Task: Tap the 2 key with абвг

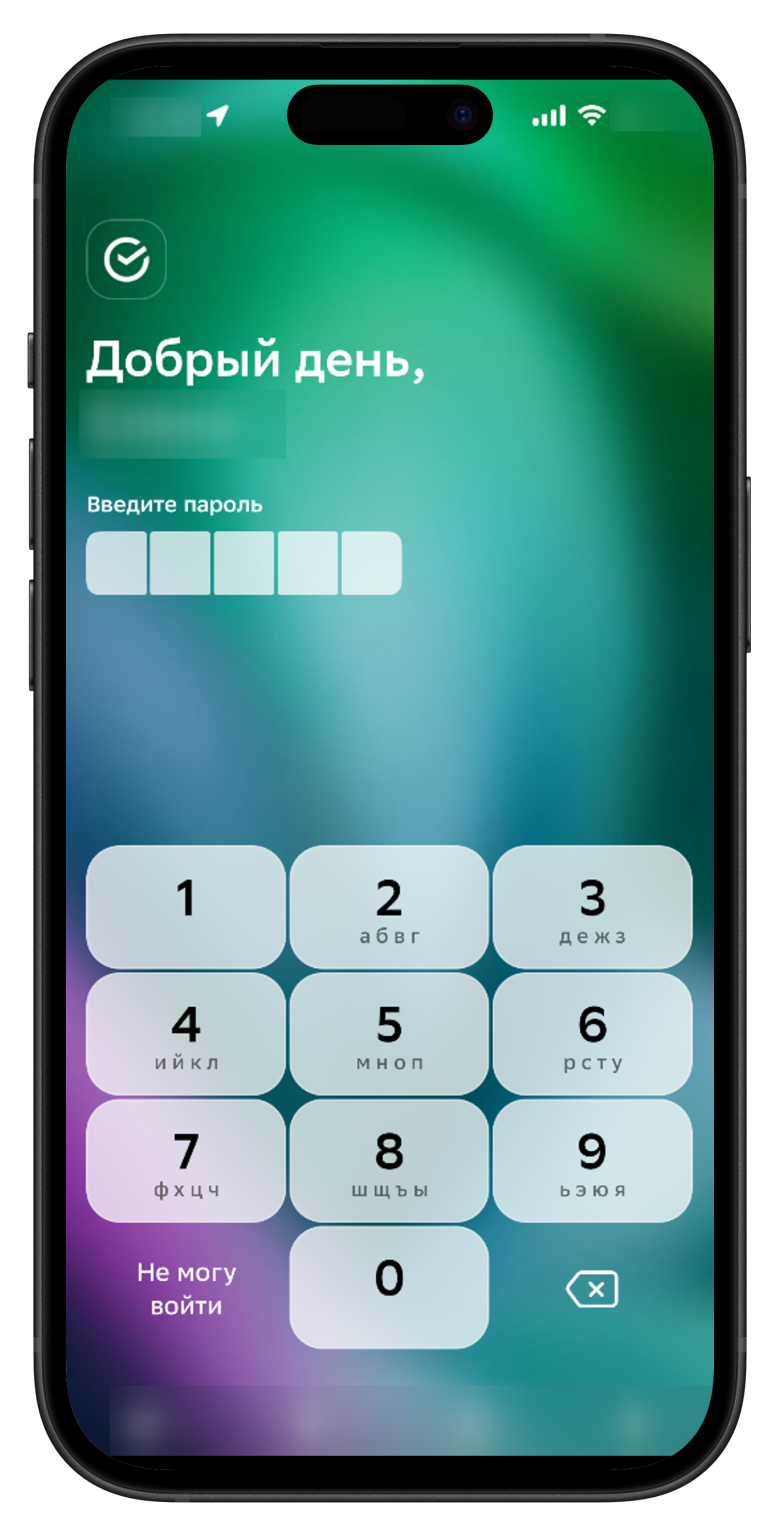Action: [x=389, y=906]
